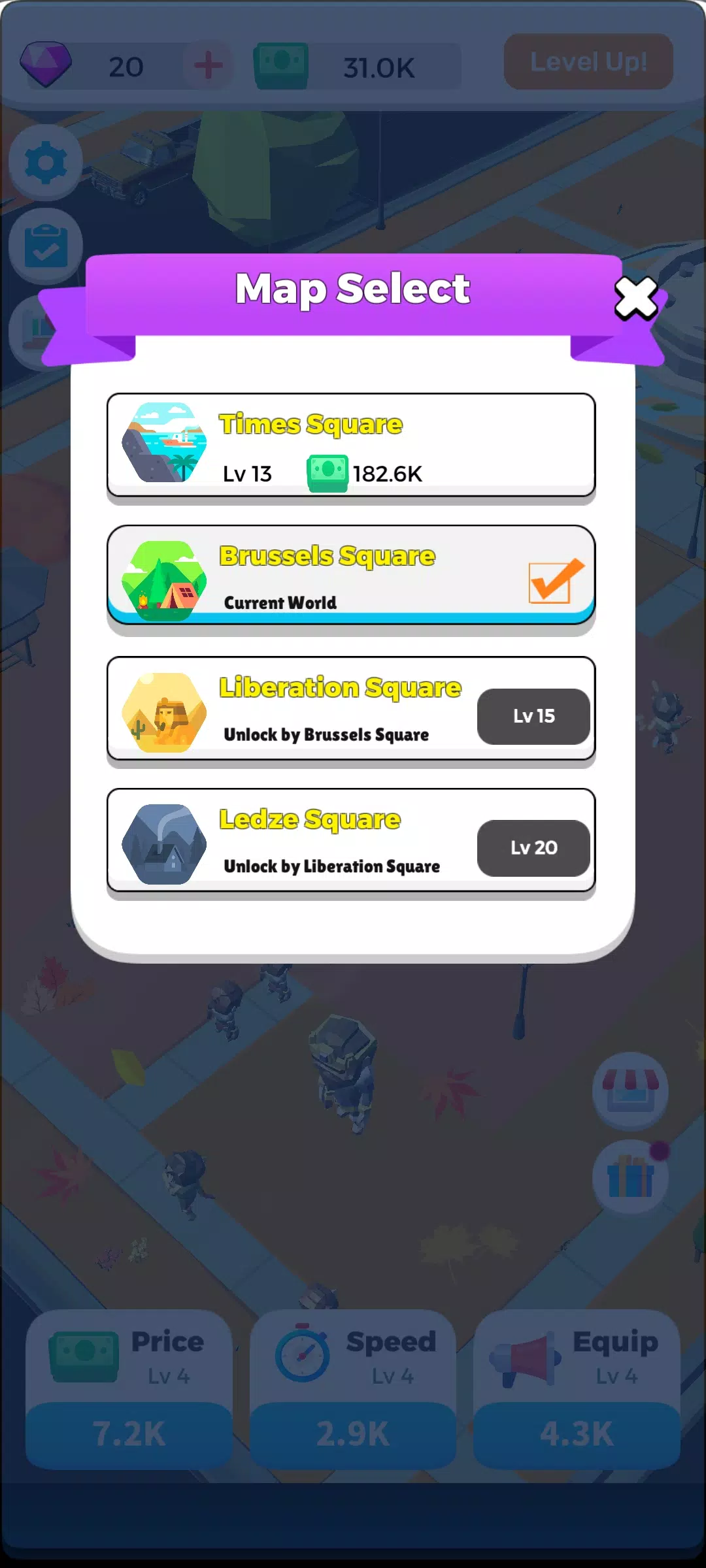Screen dimensions: 706x1568
Task: Select the Brussels Square map
Action: [x=351, y=575]
